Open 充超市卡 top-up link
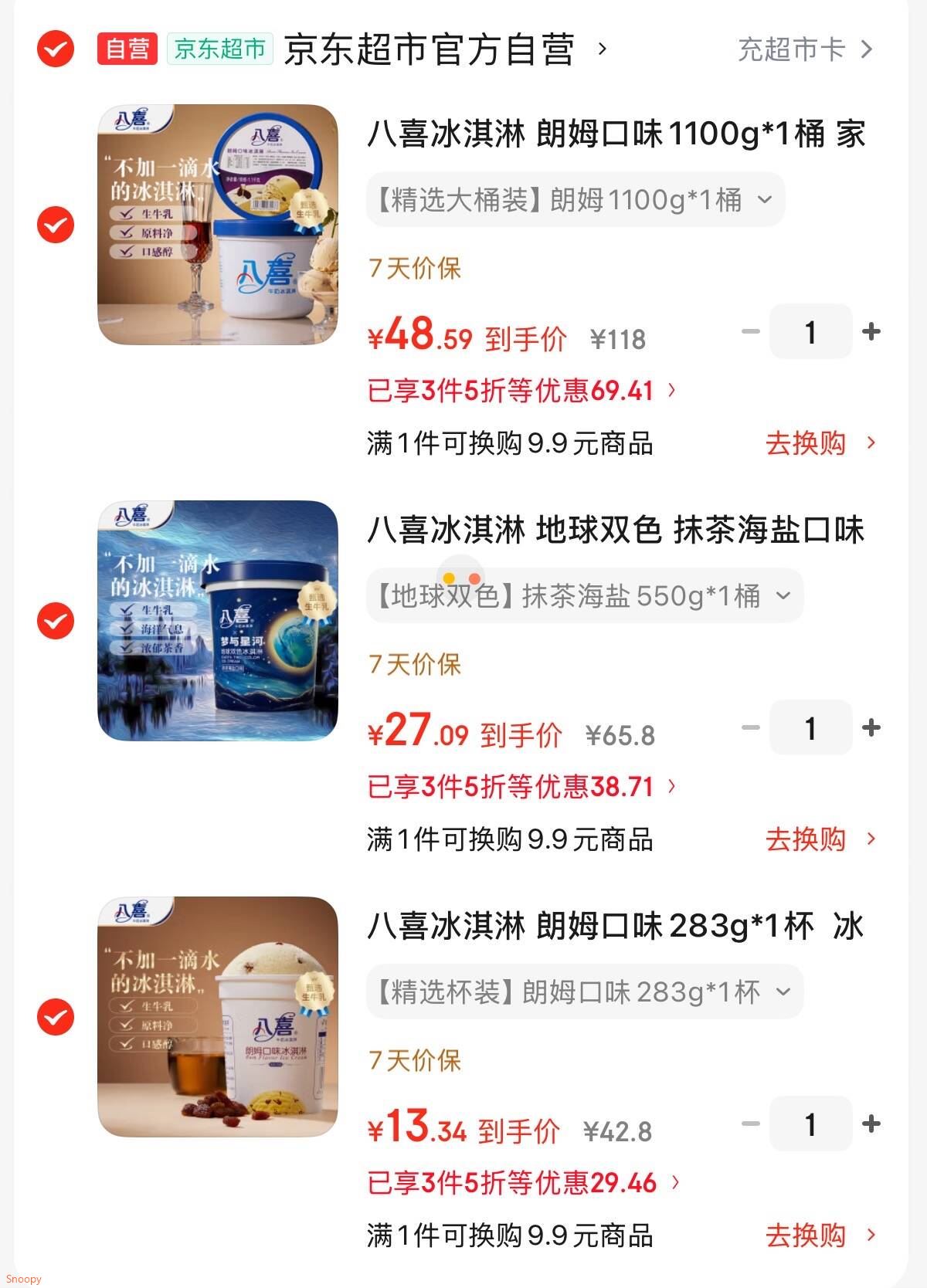The height and width of the screenshot is (1288, 927). (x=804, y=49)
